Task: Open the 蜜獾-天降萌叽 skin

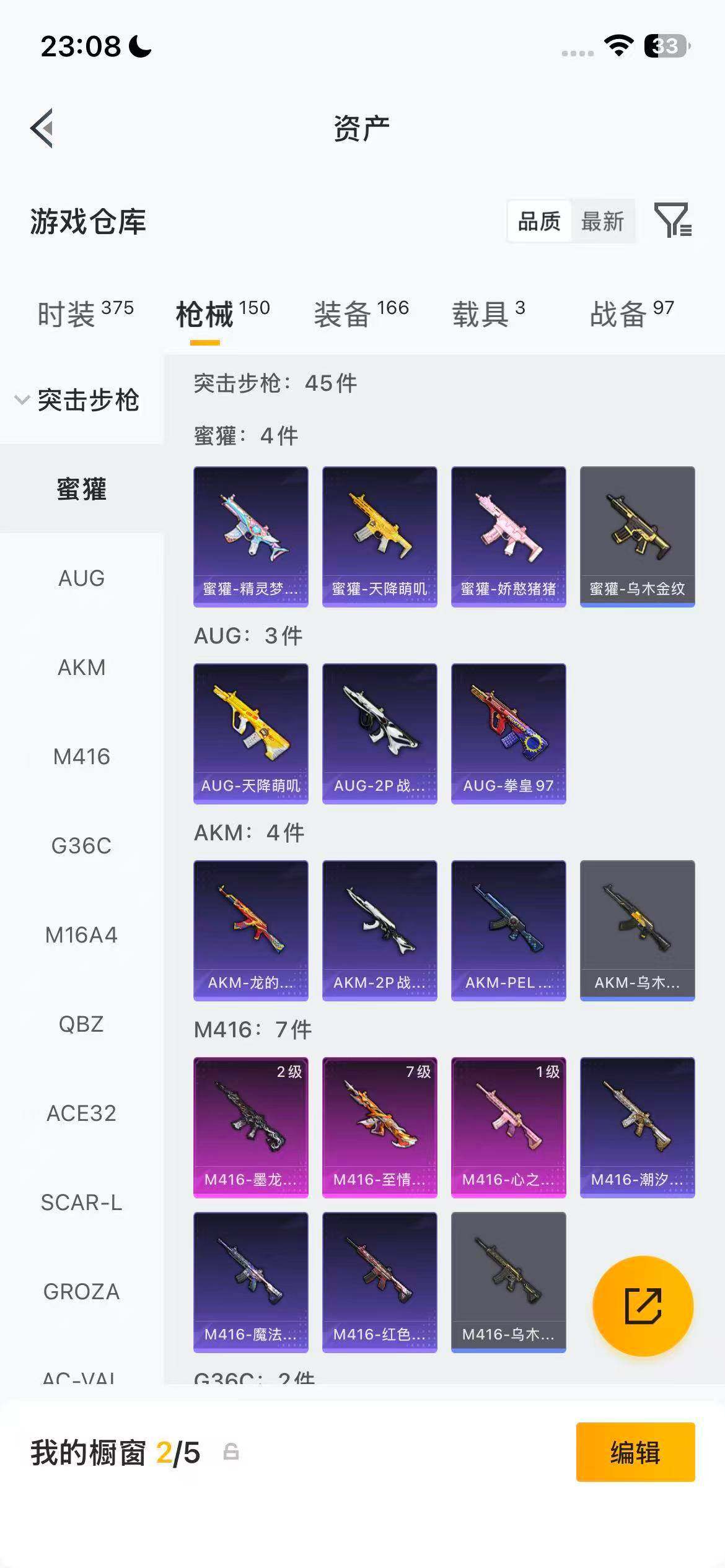Action: [379, 536]
